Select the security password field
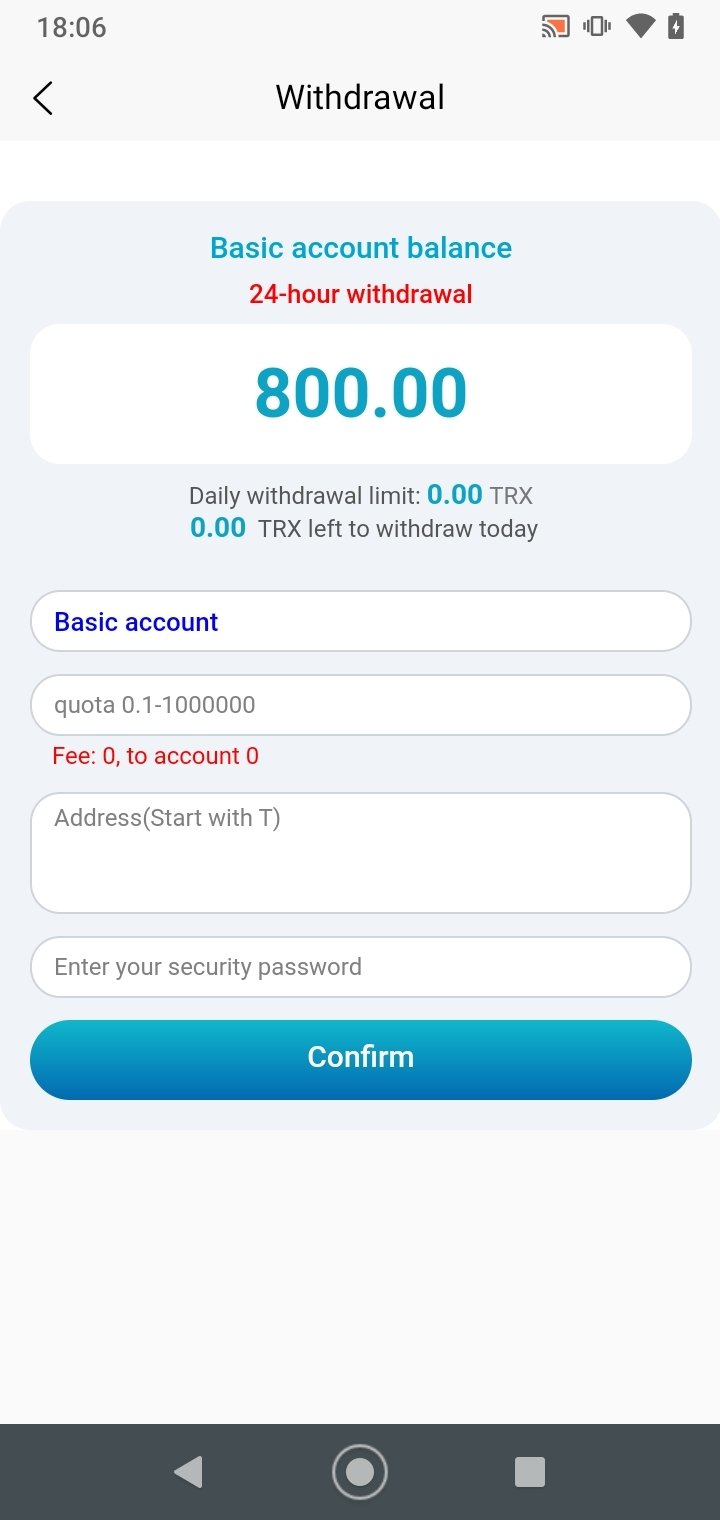Screen dimensions: 720x1520 click(361, 967)
